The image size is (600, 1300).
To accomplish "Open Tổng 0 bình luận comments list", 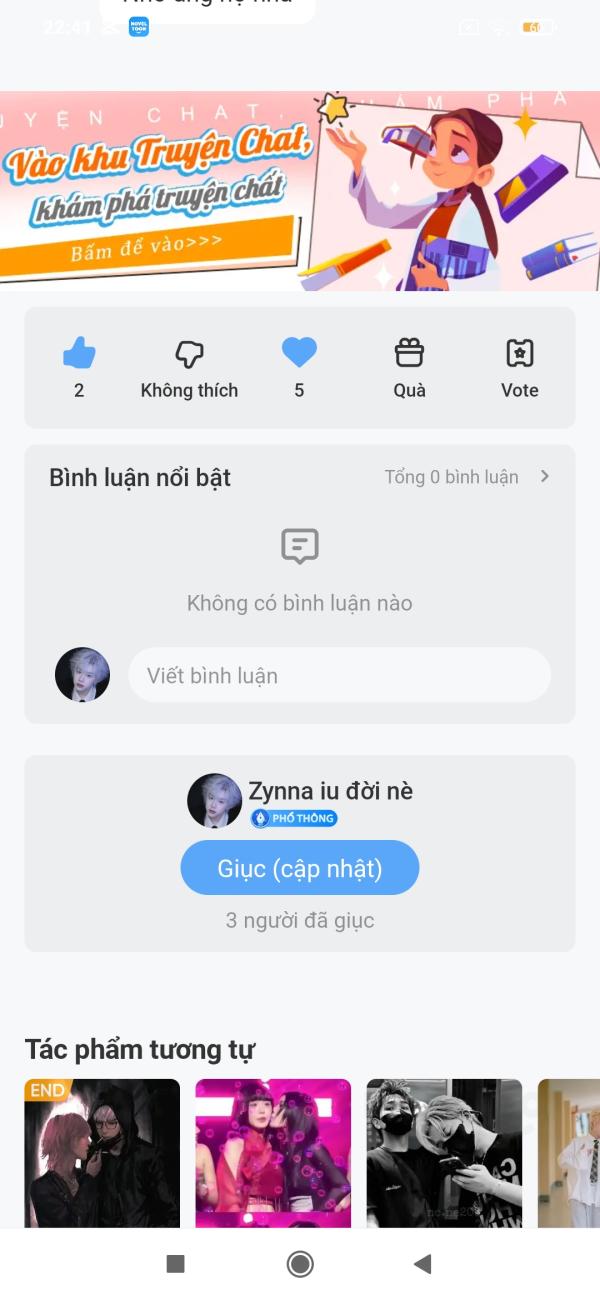I will click(x=466, y=477).
